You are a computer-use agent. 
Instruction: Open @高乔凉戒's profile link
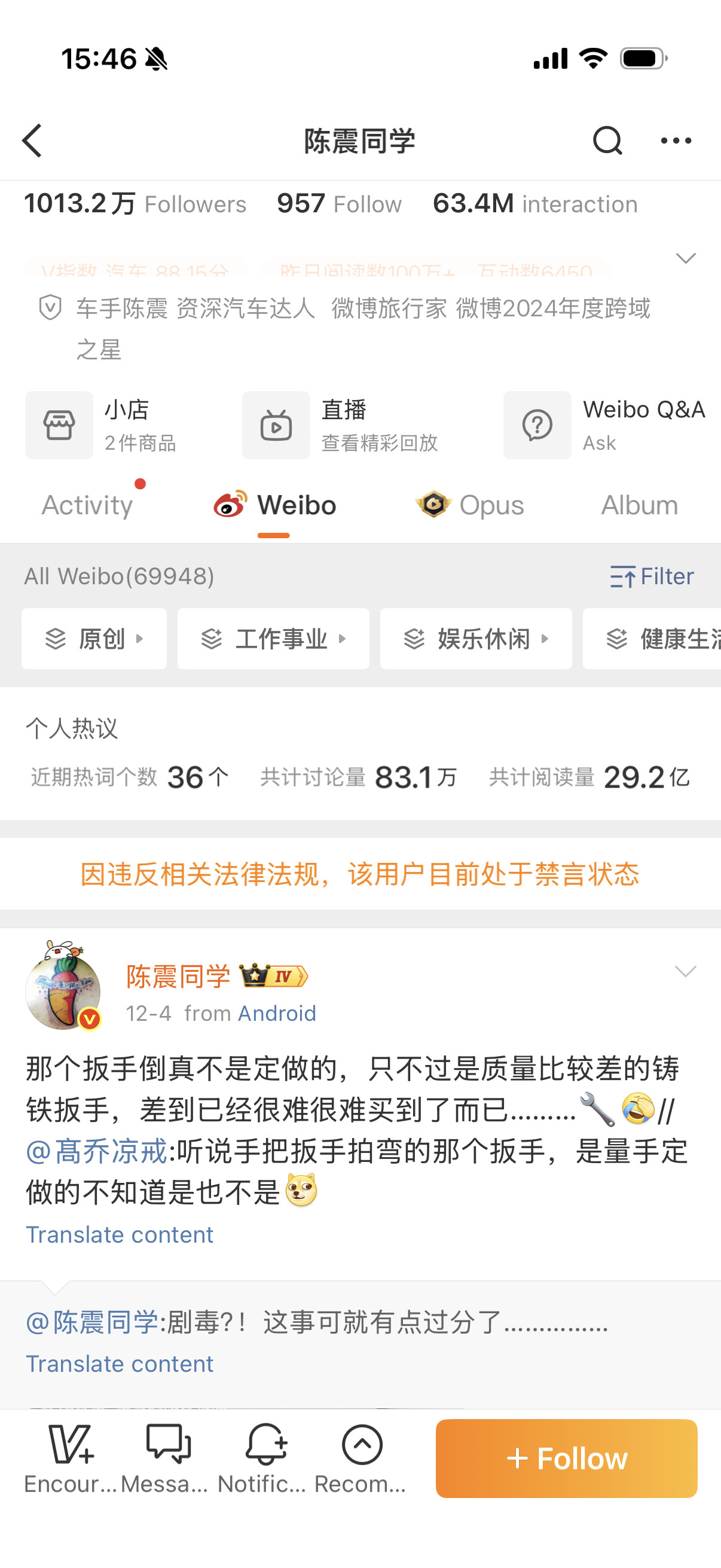tap(96, 1151)
